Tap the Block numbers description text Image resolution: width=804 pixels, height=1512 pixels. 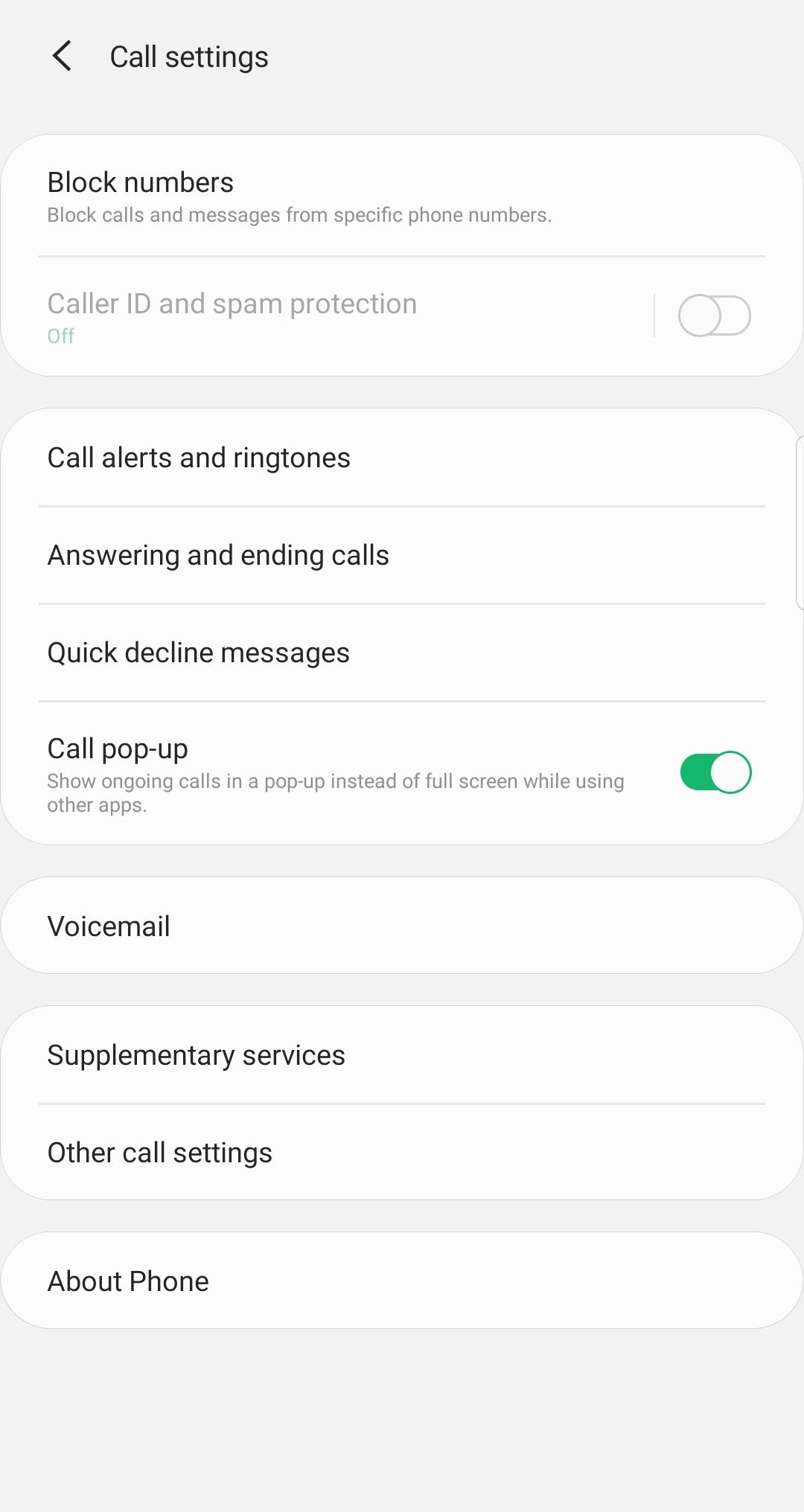tap(299, 214)
